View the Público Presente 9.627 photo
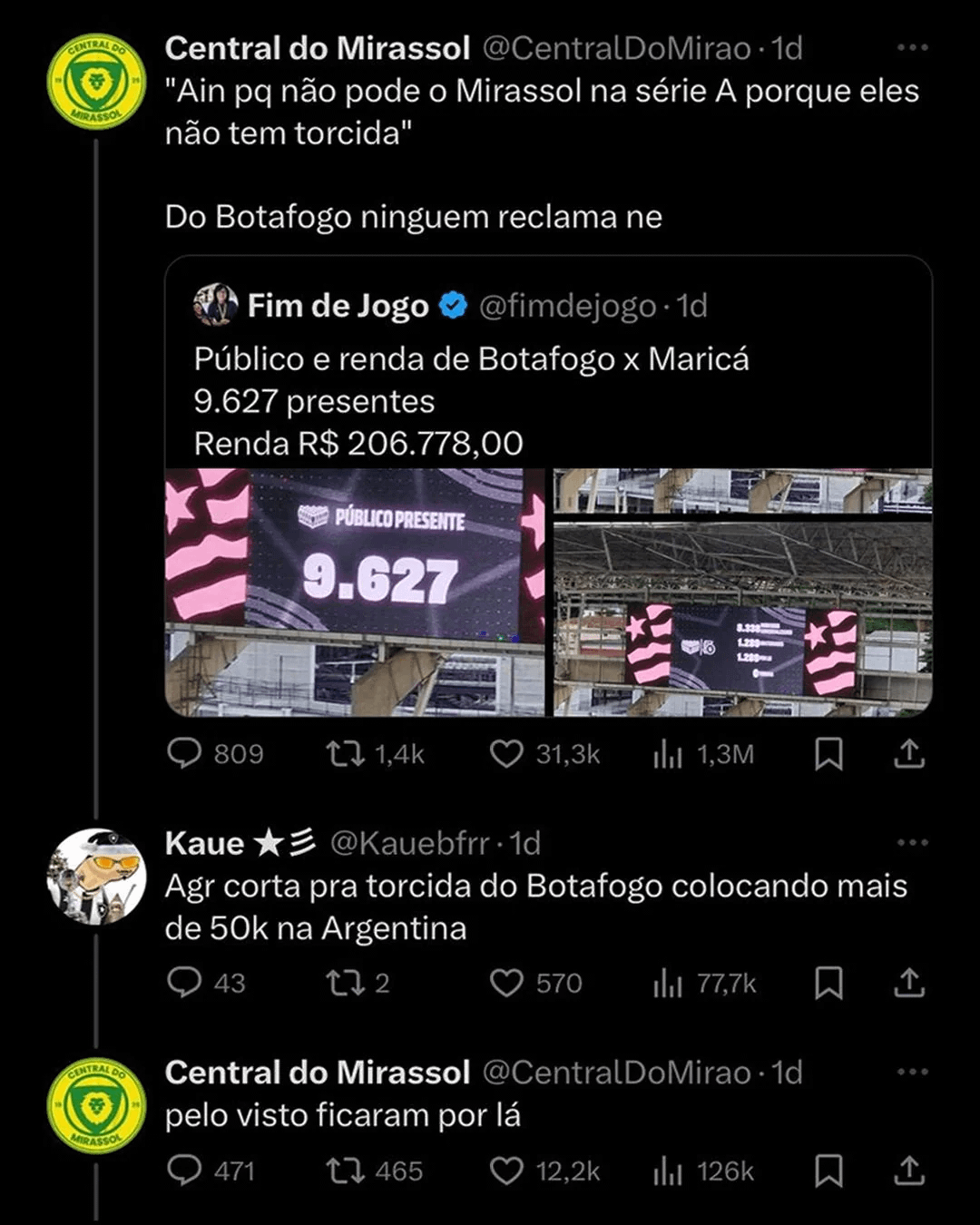The image size is (980, 1225). [x=355, y=592]
